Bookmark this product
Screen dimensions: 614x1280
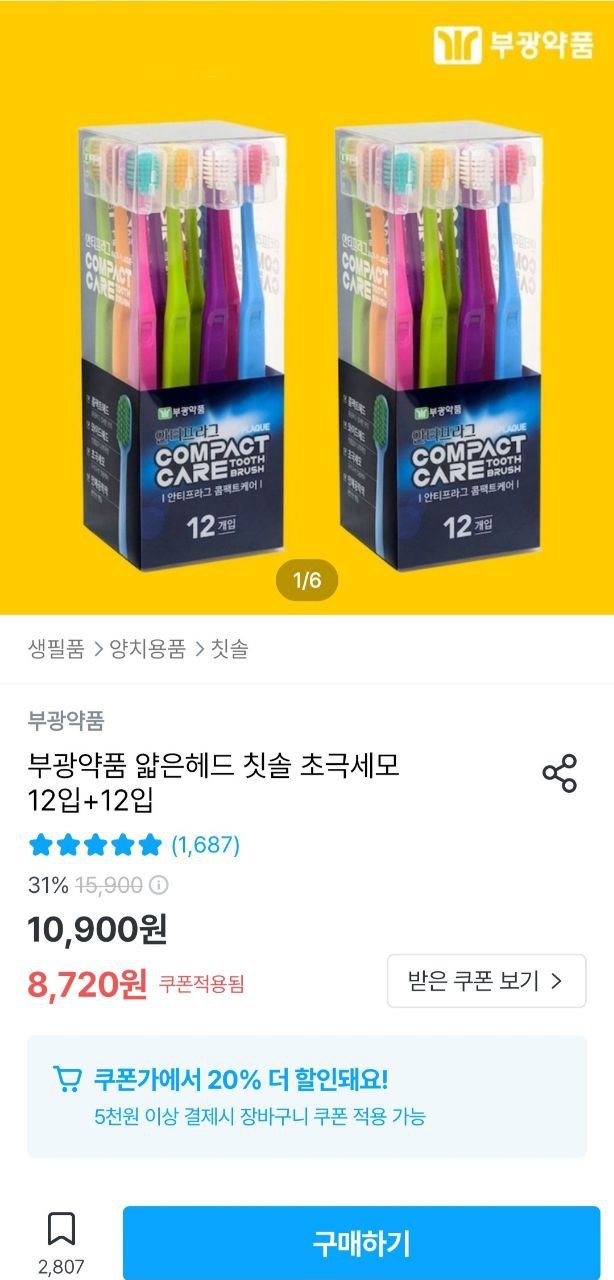[61, 1230]
